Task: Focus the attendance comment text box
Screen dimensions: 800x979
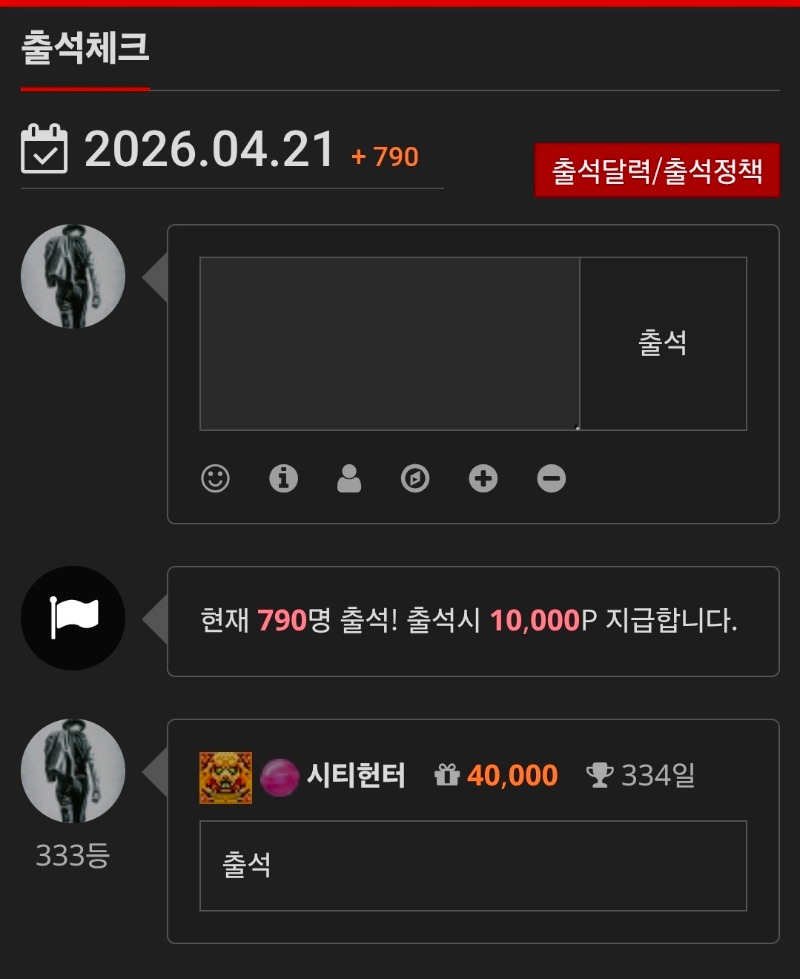Action: 389,344
